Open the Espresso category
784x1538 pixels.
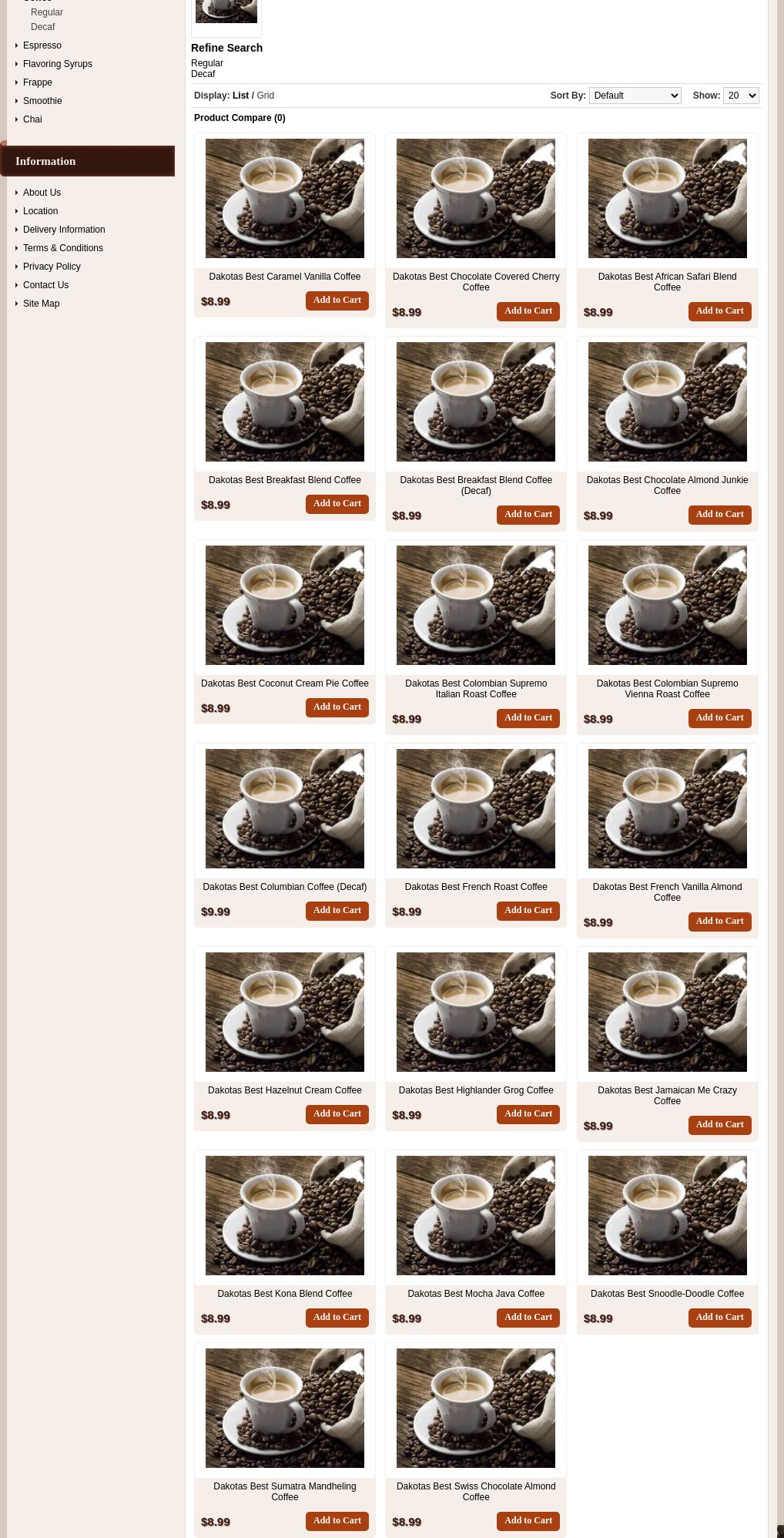(42, 45)
